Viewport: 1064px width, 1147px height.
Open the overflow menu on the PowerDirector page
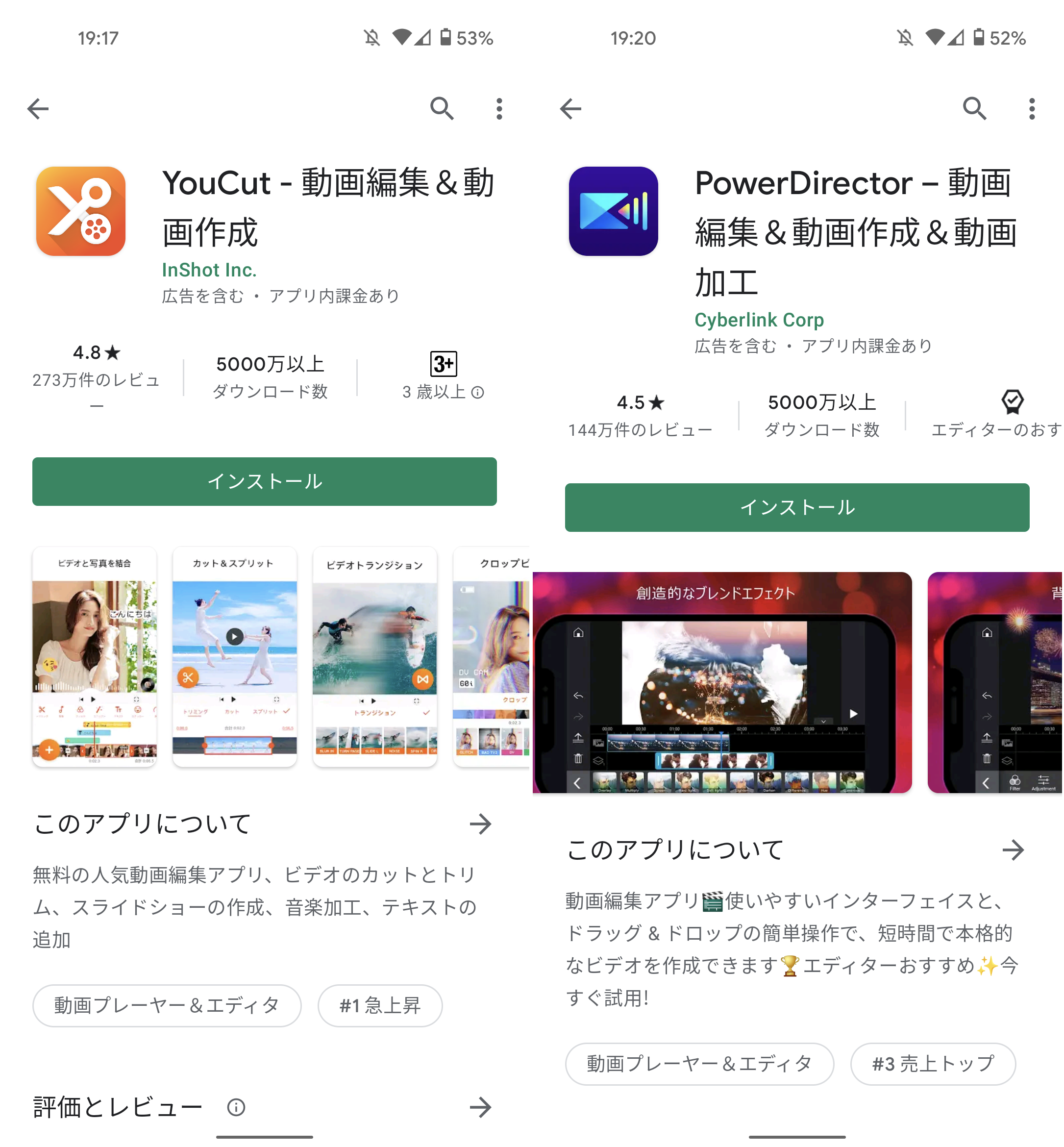pos(1031,108)
